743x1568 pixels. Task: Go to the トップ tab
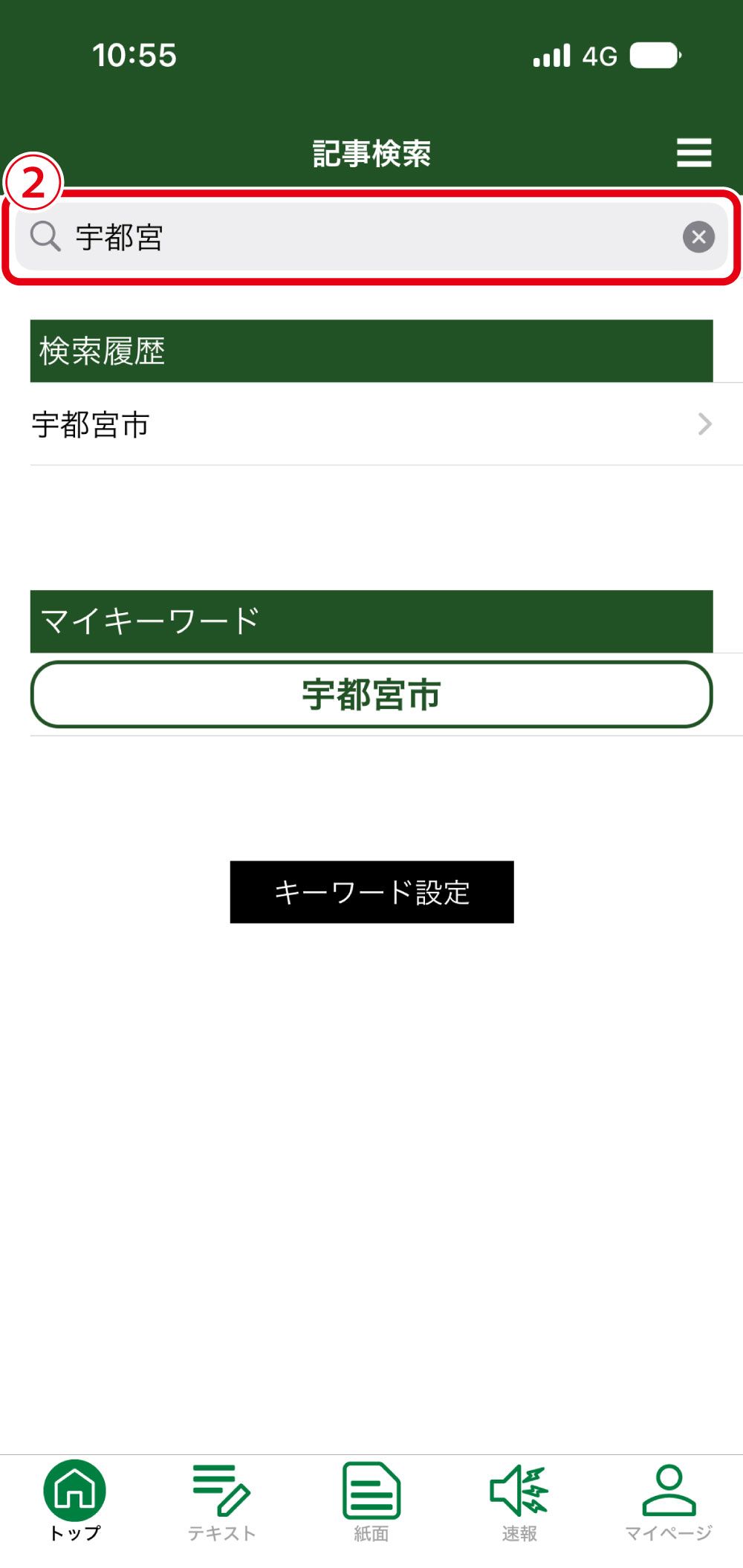(75, 1500)
